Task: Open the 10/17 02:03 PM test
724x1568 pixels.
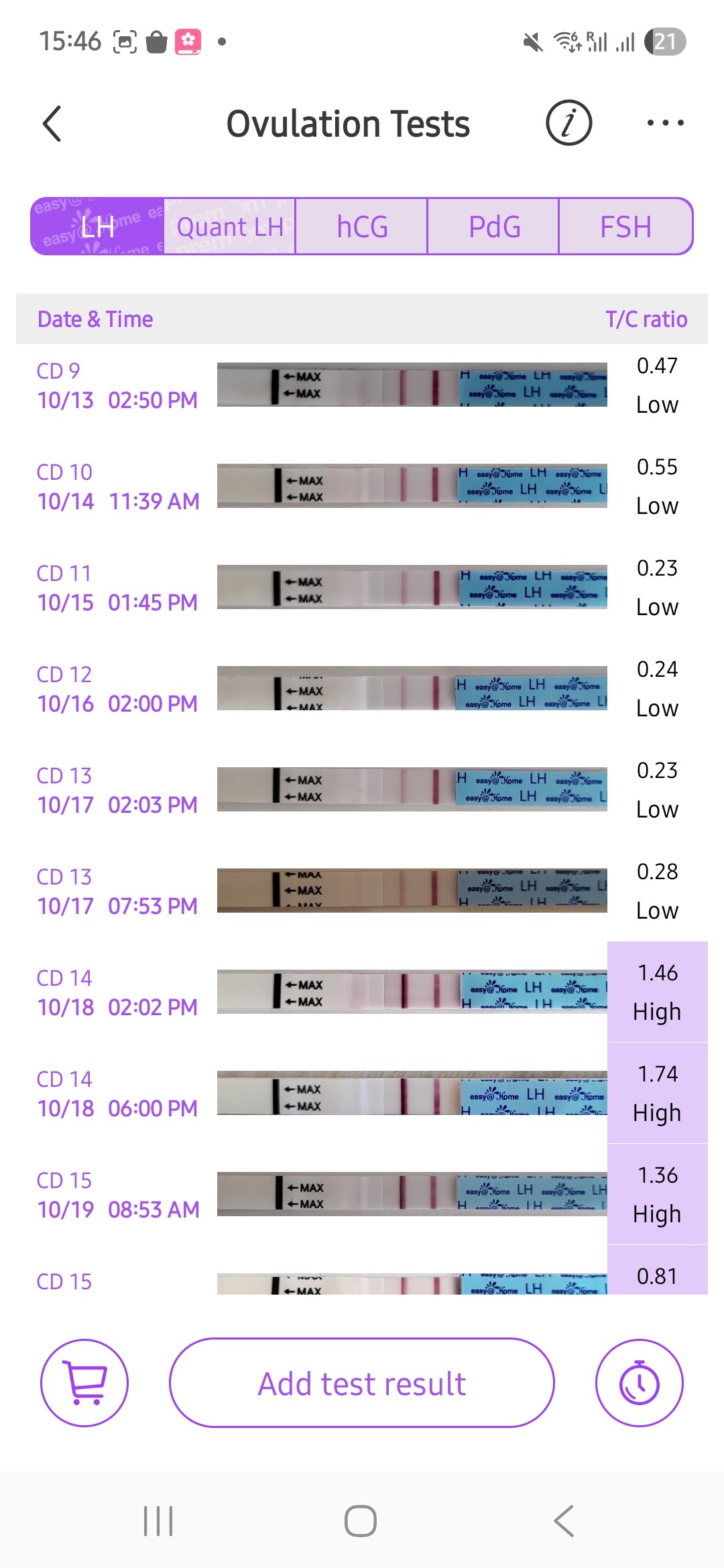Action: tap(362, 790)
